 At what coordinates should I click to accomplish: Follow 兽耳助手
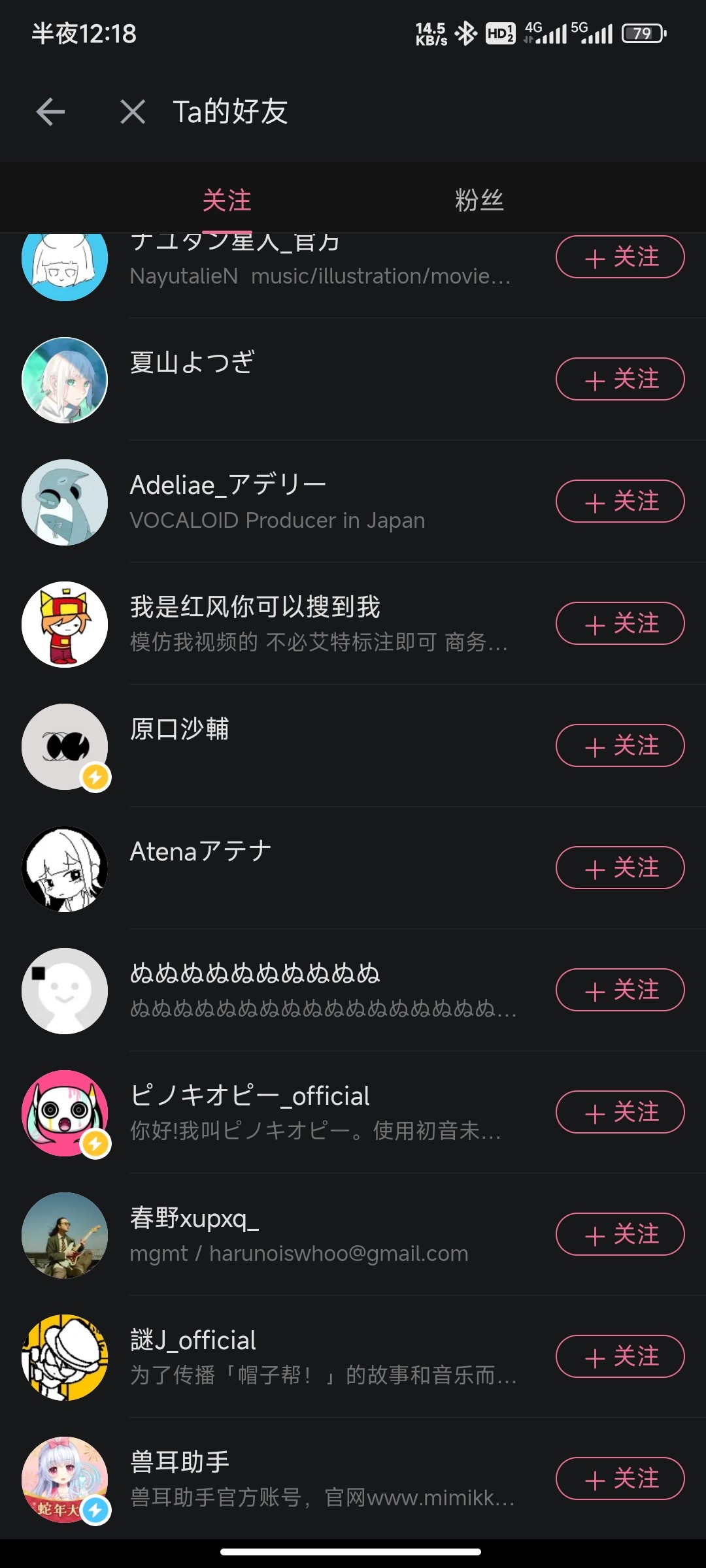620,1478
